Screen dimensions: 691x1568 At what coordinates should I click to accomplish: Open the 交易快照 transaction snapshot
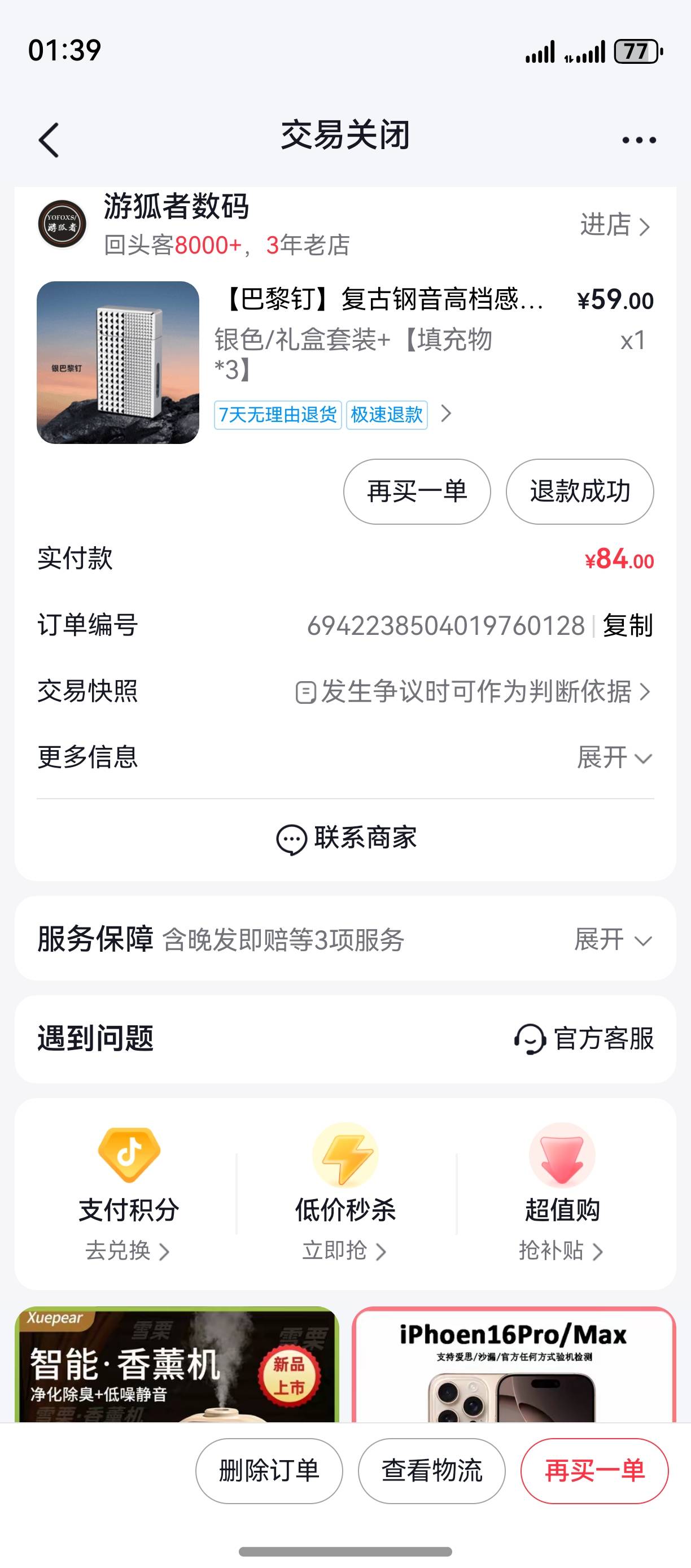tap(473, 692)
